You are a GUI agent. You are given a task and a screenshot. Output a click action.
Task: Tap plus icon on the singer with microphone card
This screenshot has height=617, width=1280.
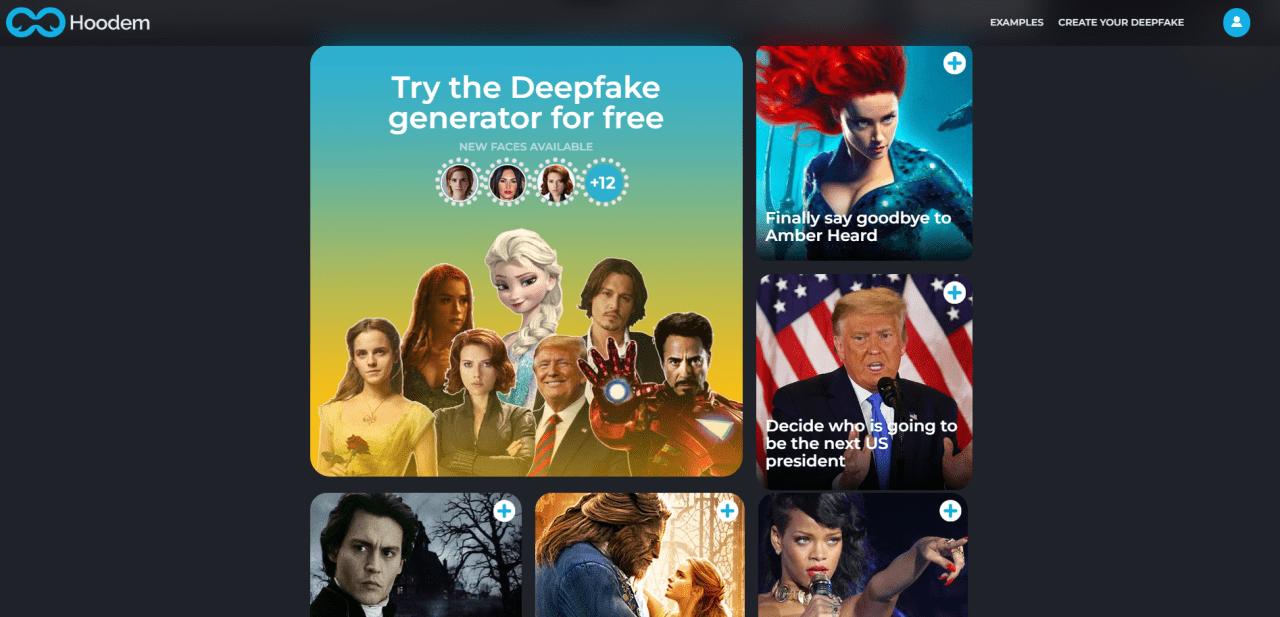[x=950, y=511]
